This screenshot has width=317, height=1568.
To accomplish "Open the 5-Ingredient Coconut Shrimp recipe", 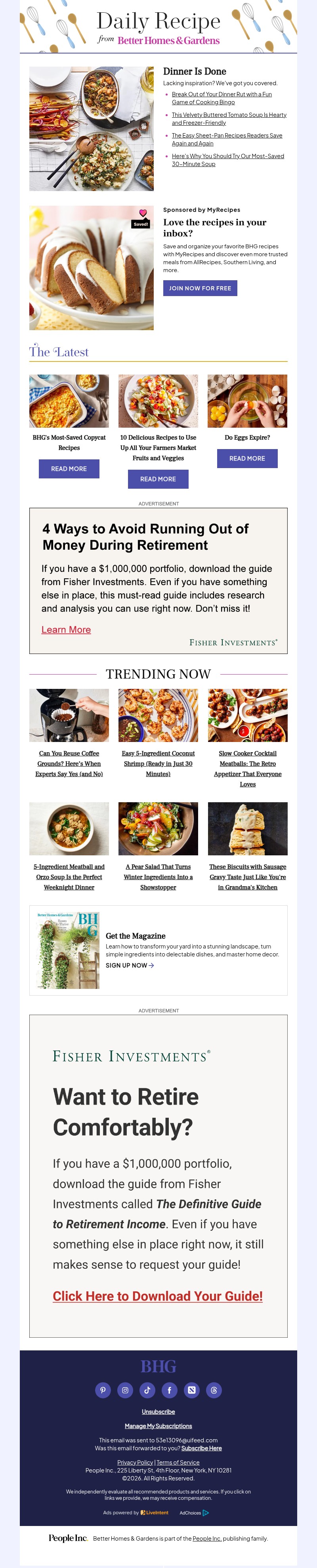I will [158, 763].
